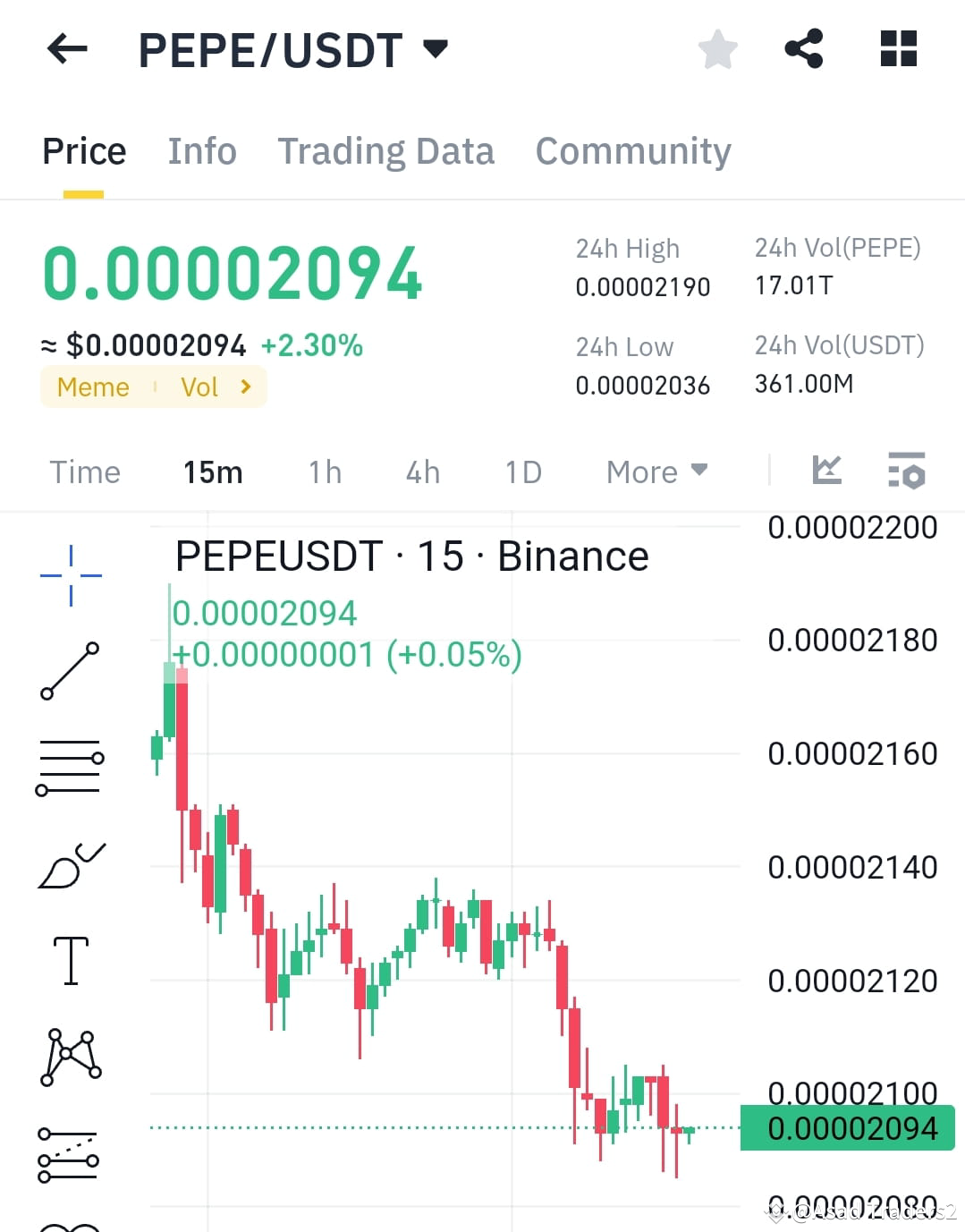This screenshot has height=1232, width=965.
Task: Expand the Meme Vol tag chevron
Action: coord(244,387)
